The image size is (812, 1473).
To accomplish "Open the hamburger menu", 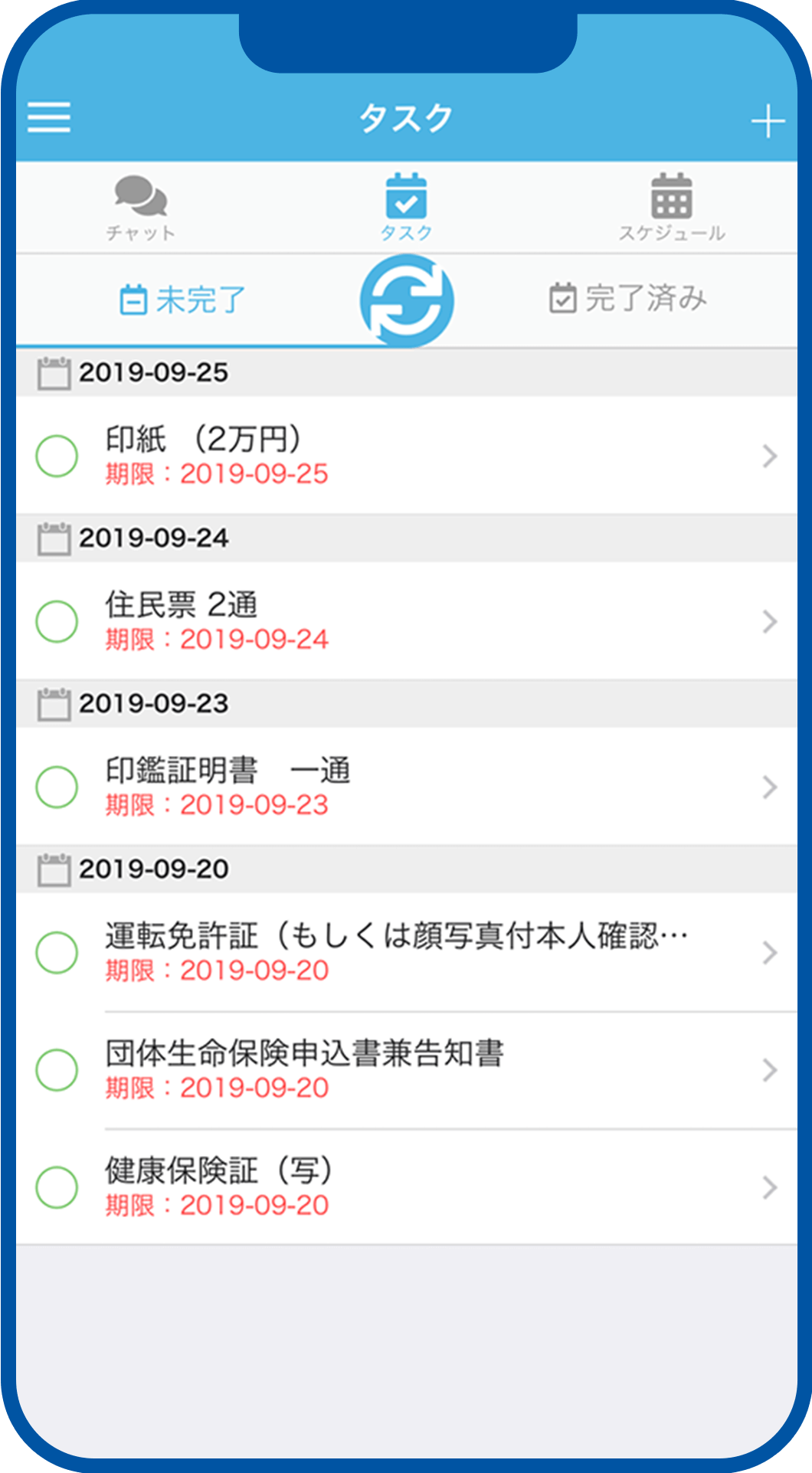I will pos(49,117).
